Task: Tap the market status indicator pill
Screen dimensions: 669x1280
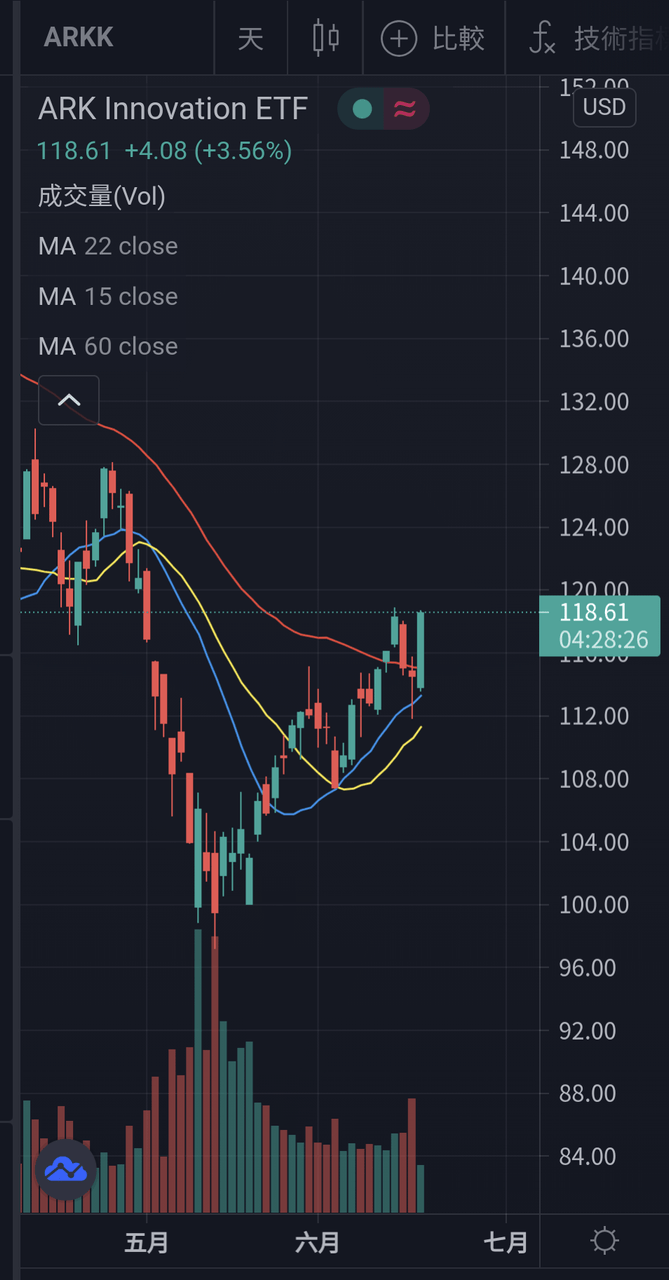Action: click(x=383, y=109)
